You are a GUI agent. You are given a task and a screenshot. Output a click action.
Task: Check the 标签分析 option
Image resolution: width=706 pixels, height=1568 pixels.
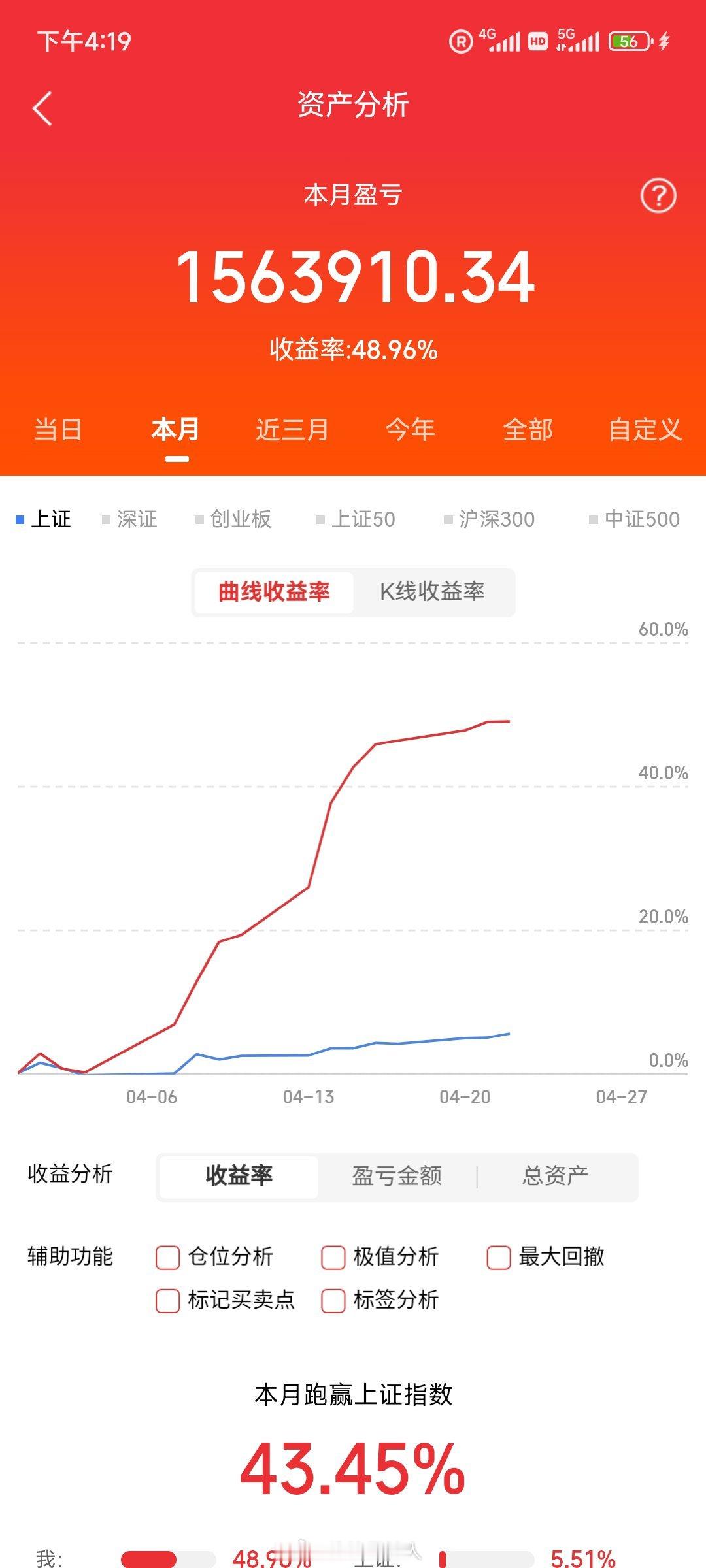(x=335, y=1300)
